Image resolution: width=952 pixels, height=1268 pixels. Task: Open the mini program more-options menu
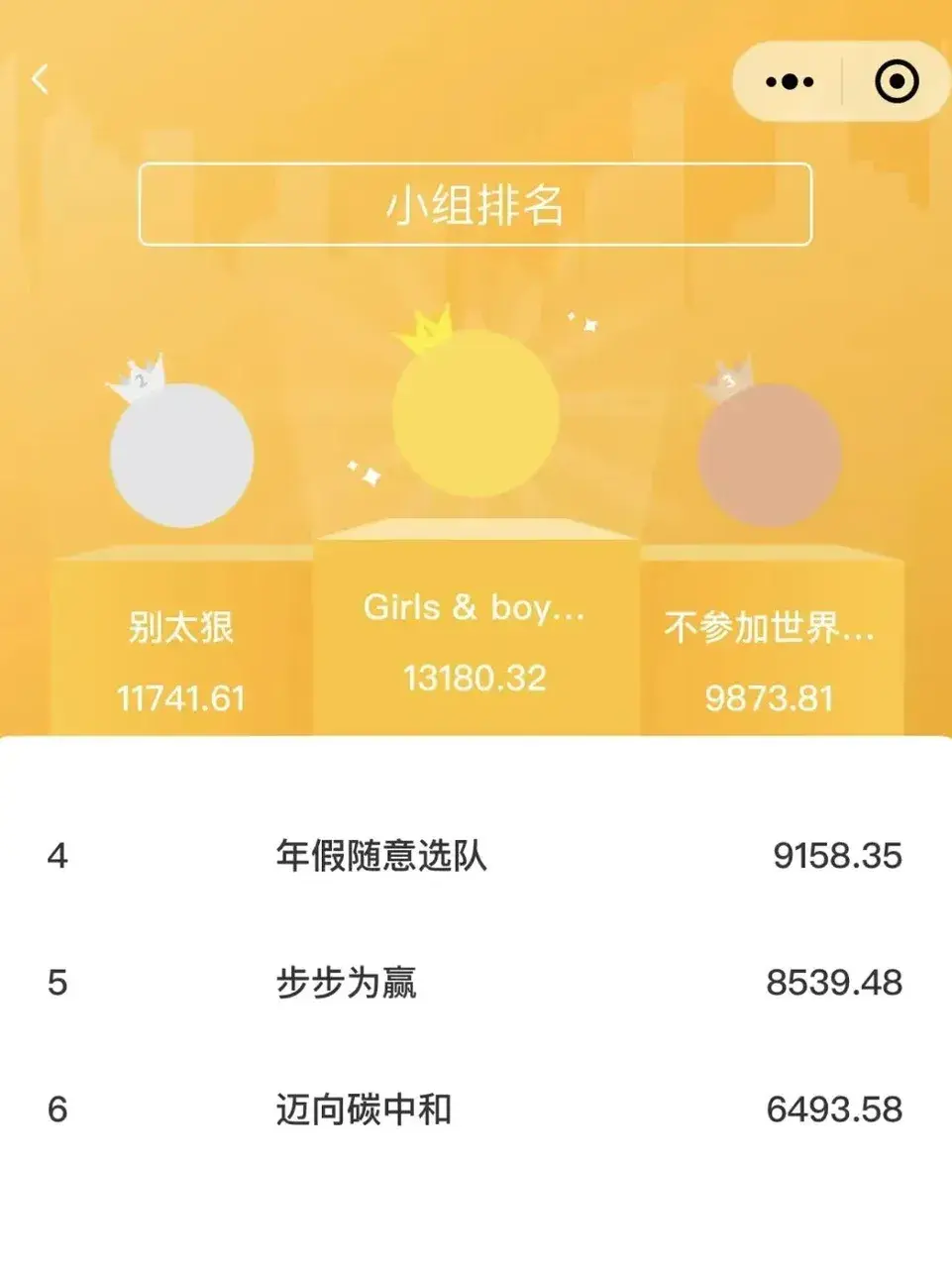[790, 81]
